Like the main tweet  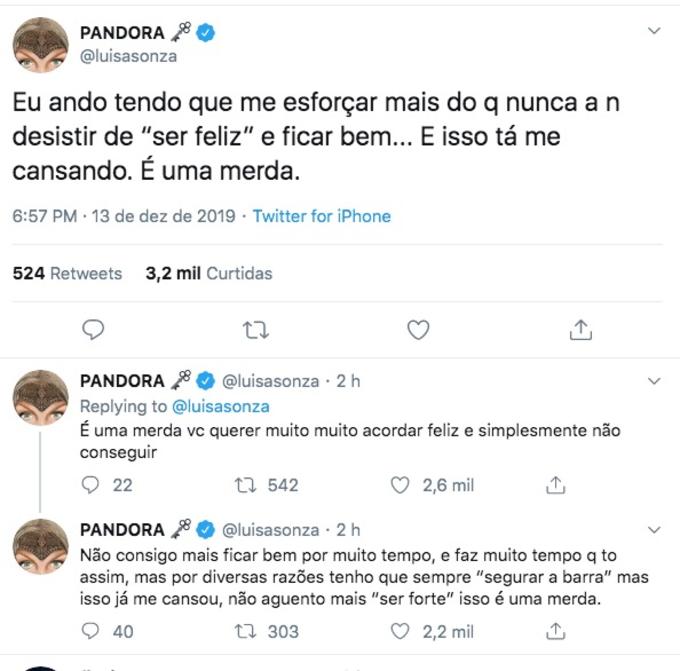[418, 329]
